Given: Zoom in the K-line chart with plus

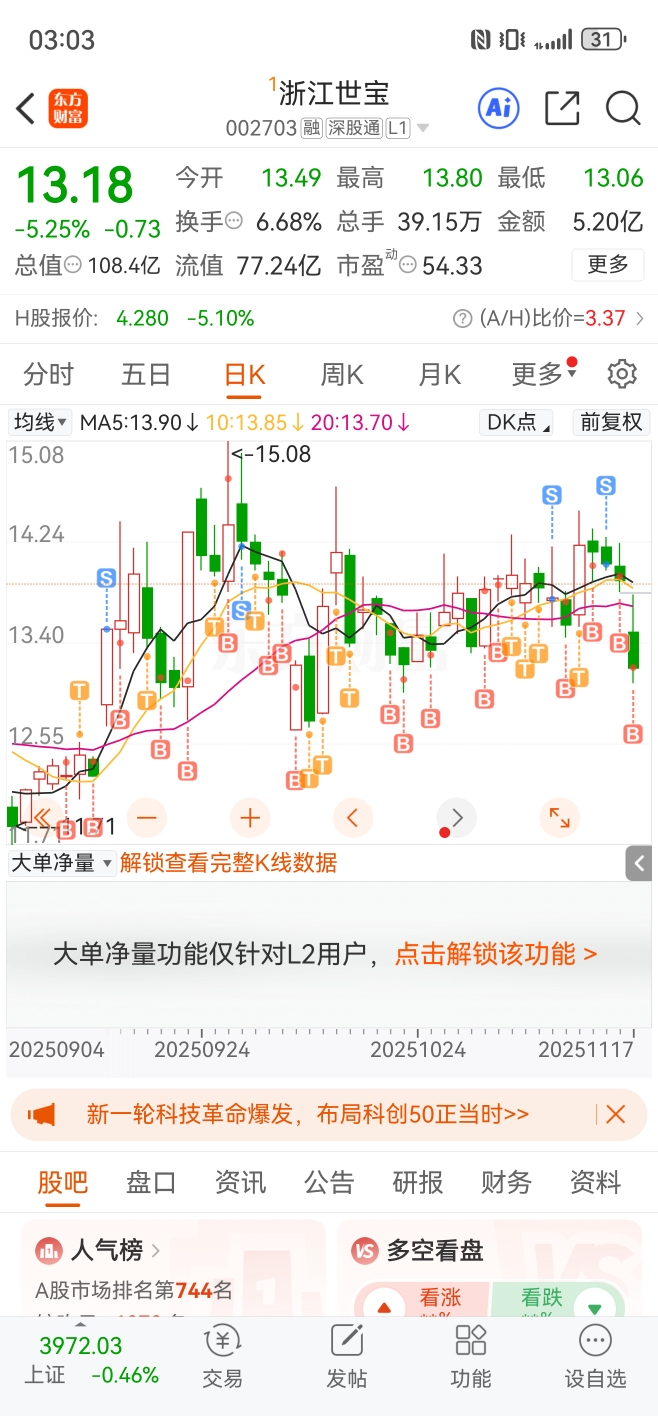Looking at the screenshot, I should (250, 818).
